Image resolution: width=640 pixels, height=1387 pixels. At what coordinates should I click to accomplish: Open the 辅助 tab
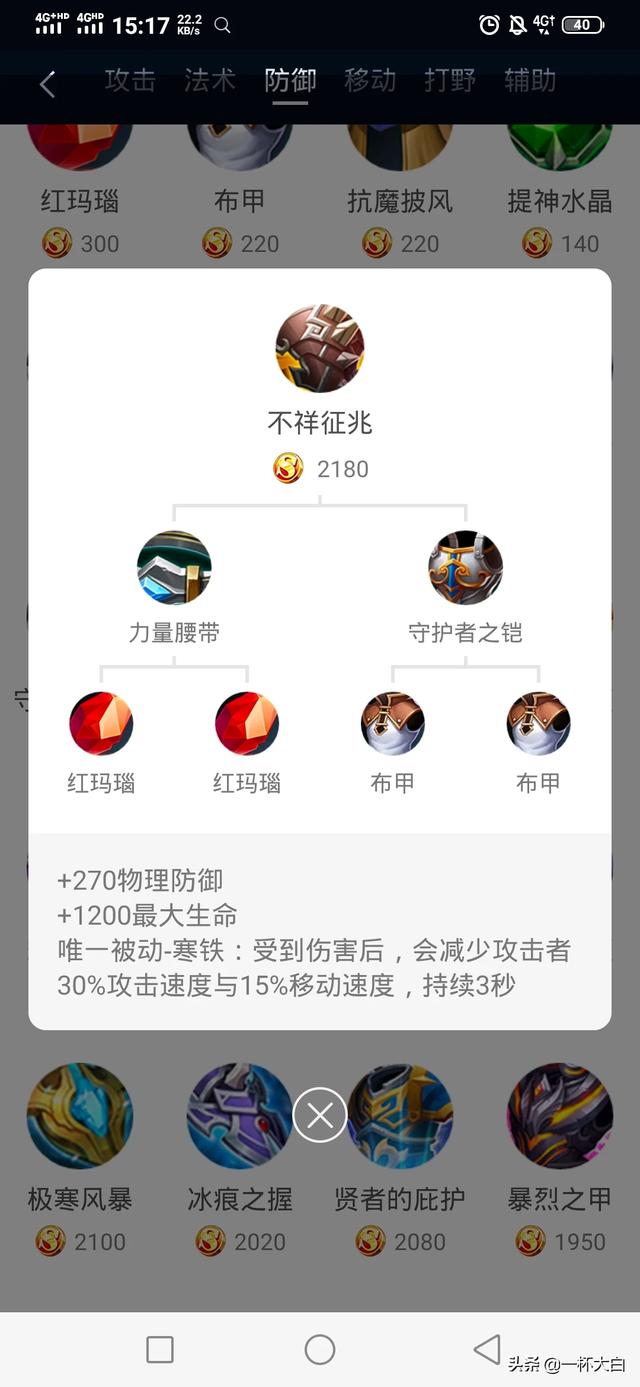click(530, 81)
